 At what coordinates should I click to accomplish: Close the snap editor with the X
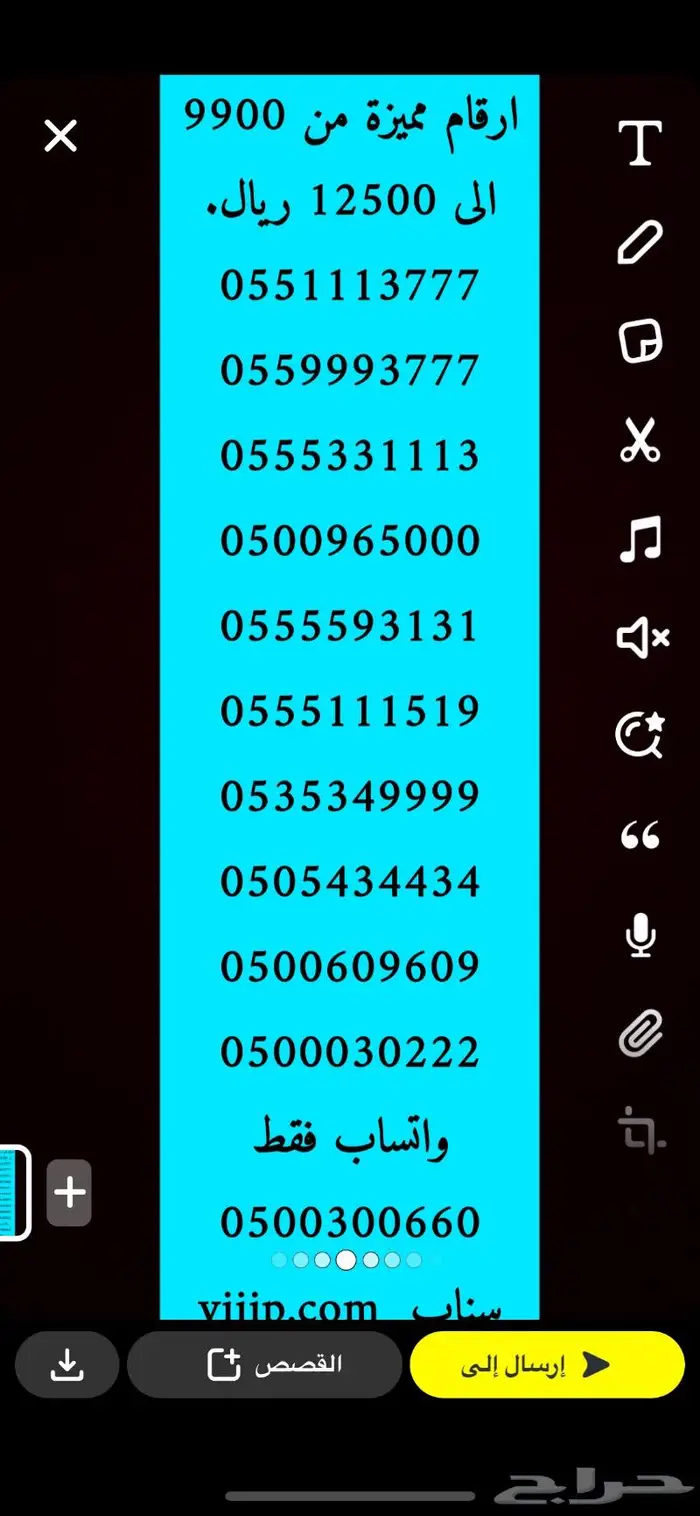61,136
